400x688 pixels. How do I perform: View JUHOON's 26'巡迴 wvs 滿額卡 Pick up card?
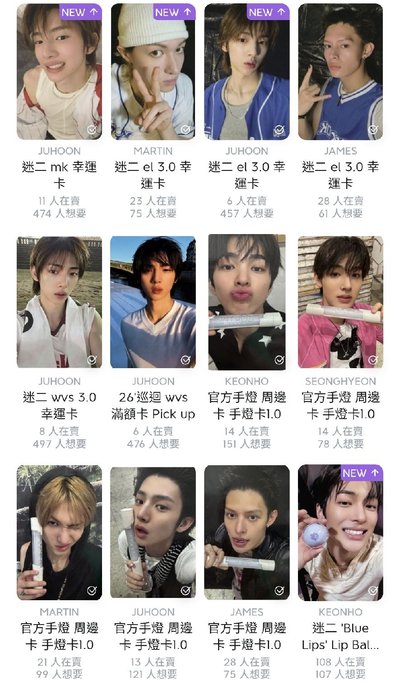click(x=153, y=302)
